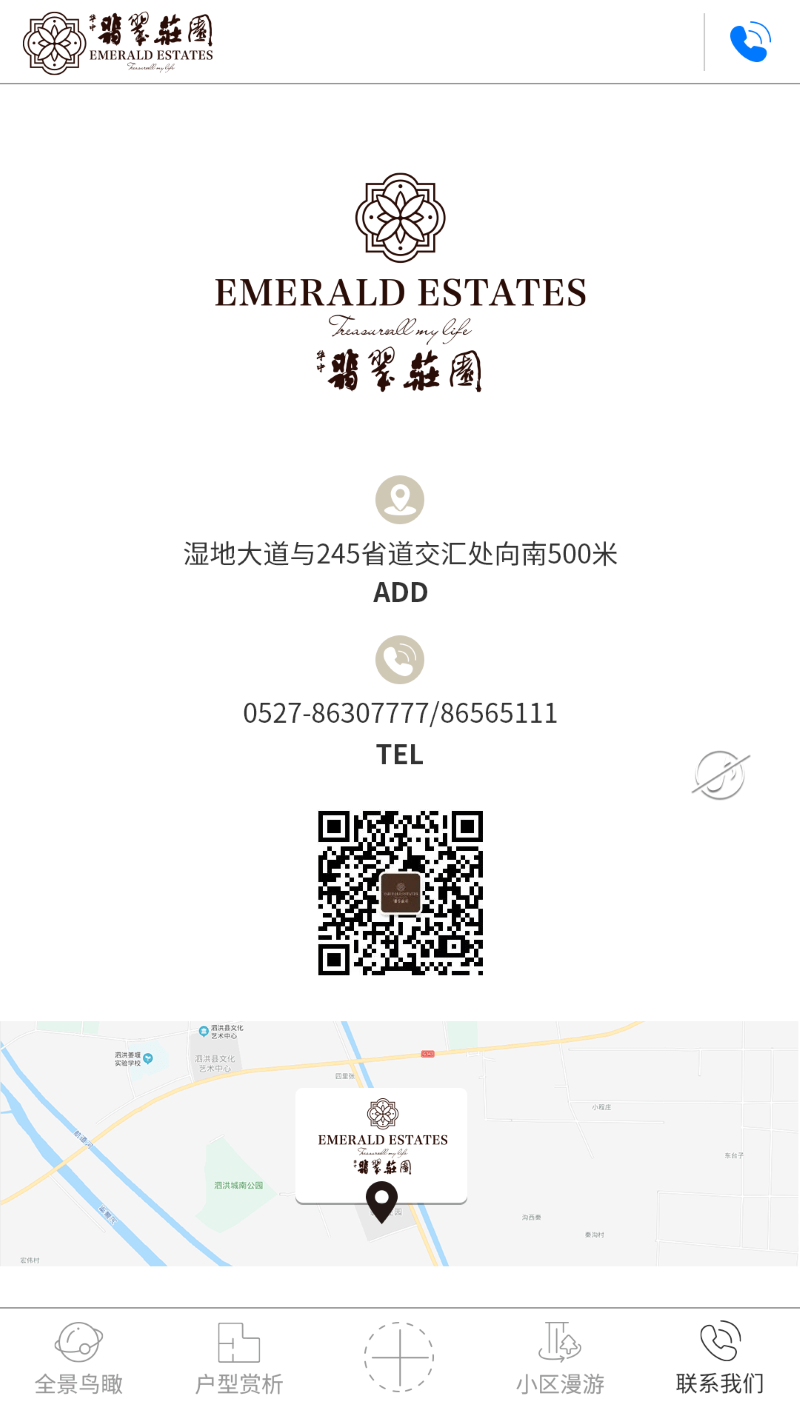Screen dimensions: 800x1422
Task: Click the phone number 0527-86307777/86565111
Action: point(400,712)
